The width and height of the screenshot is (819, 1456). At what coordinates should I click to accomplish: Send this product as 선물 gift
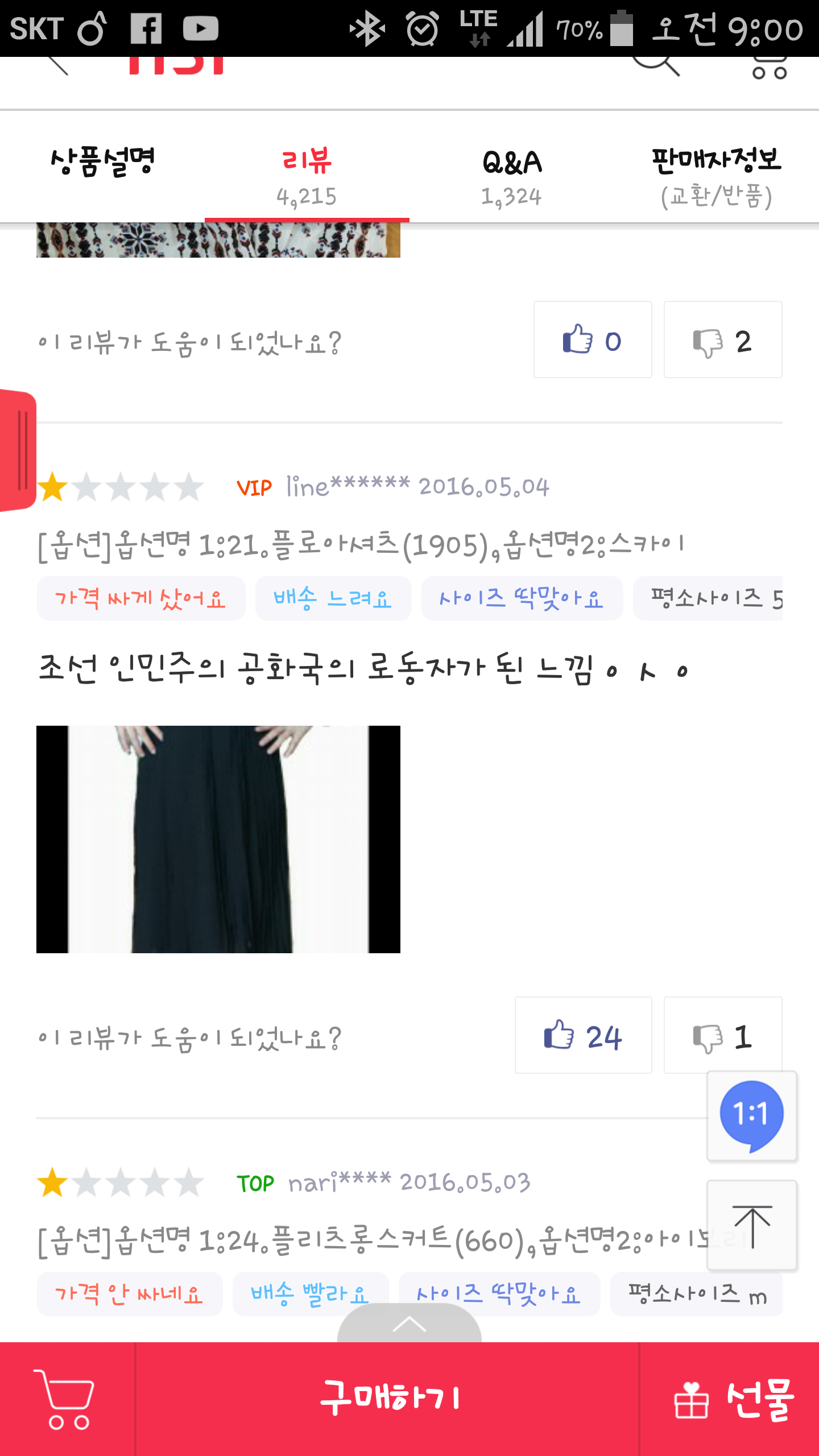(x=730, y=1399)
